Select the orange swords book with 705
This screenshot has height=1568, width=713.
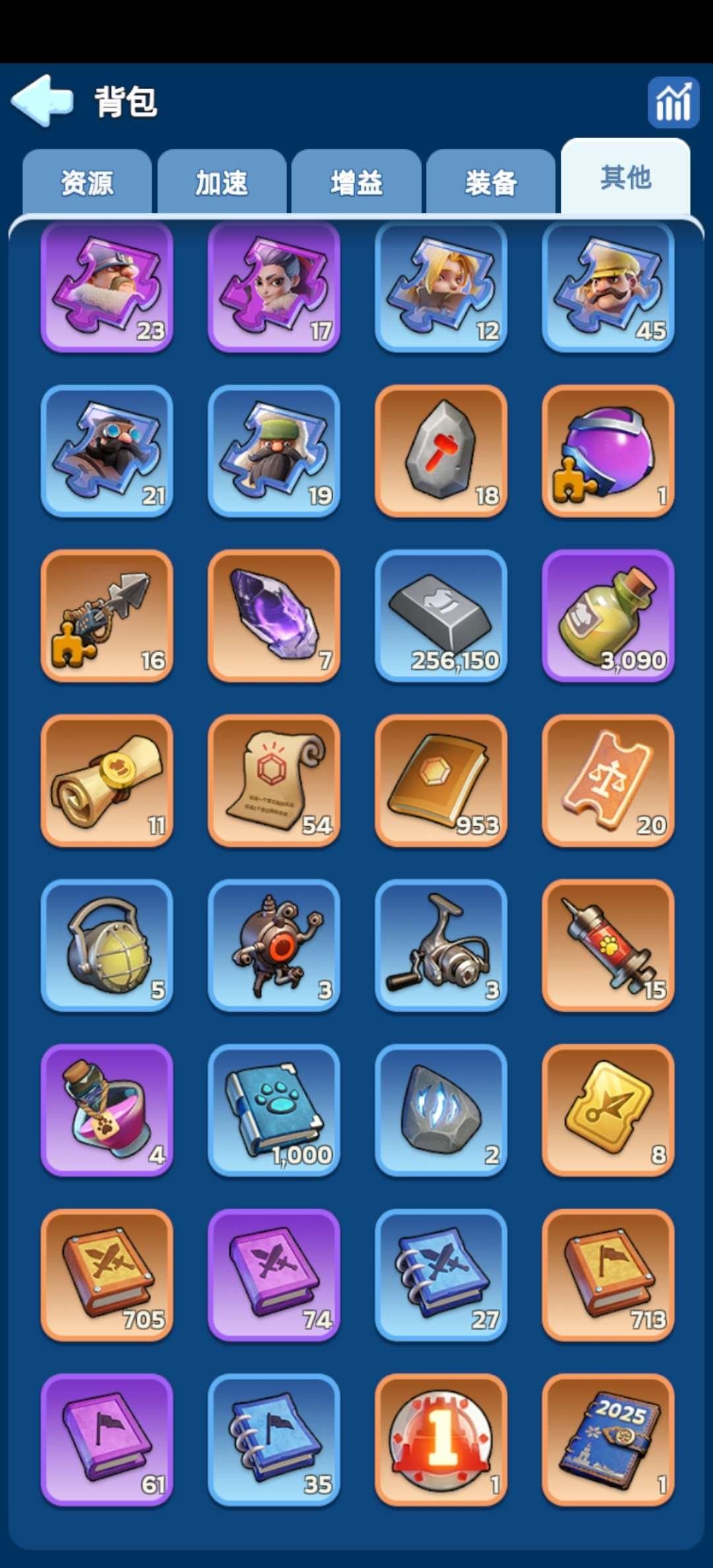[107, 1275]
